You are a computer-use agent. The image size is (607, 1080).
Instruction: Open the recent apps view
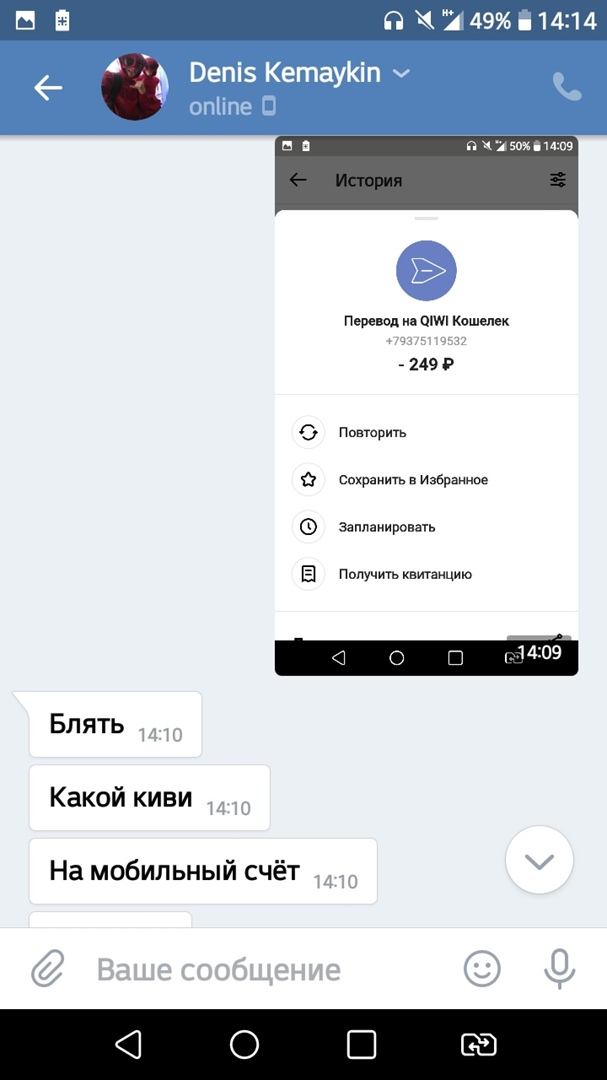[361, 1045]
